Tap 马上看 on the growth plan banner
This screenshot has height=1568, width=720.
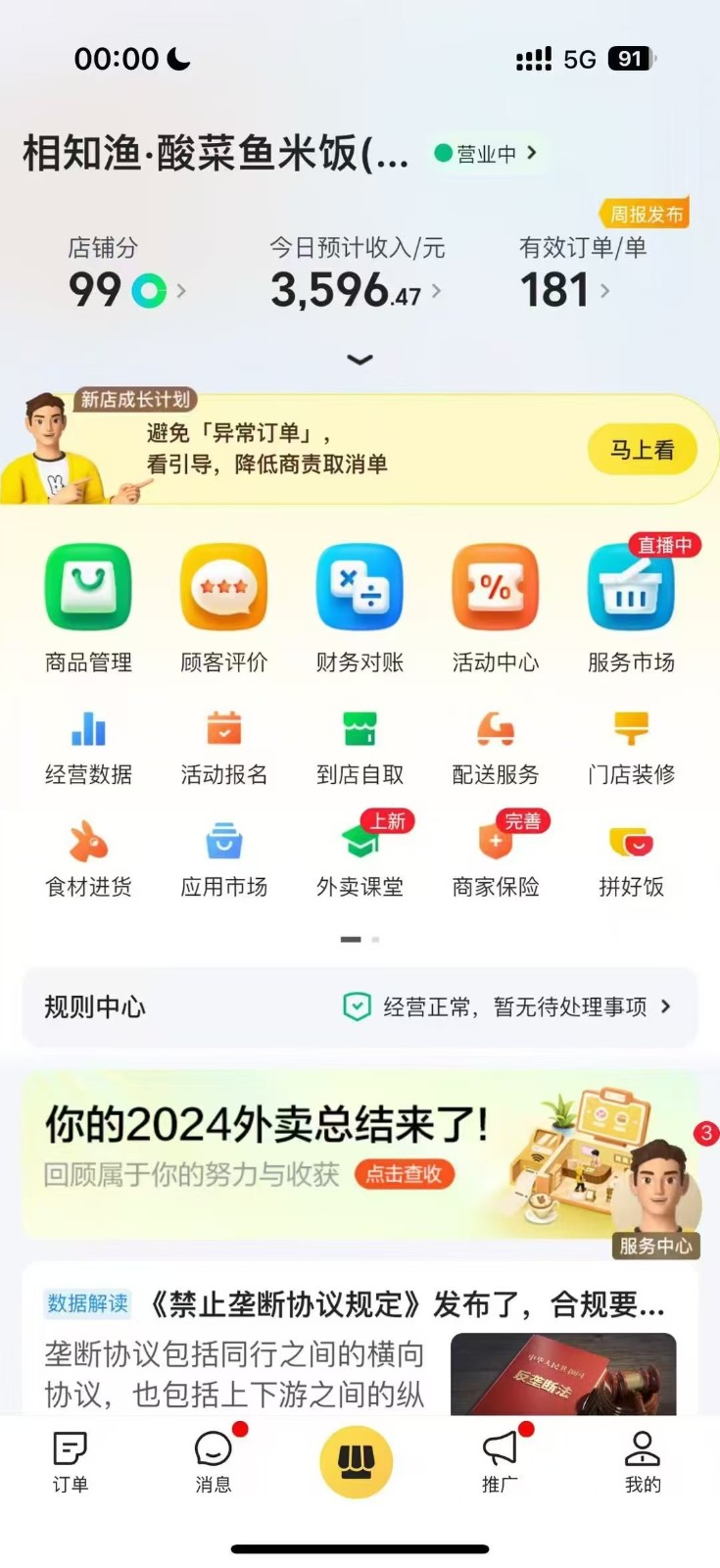pos(642,450)
